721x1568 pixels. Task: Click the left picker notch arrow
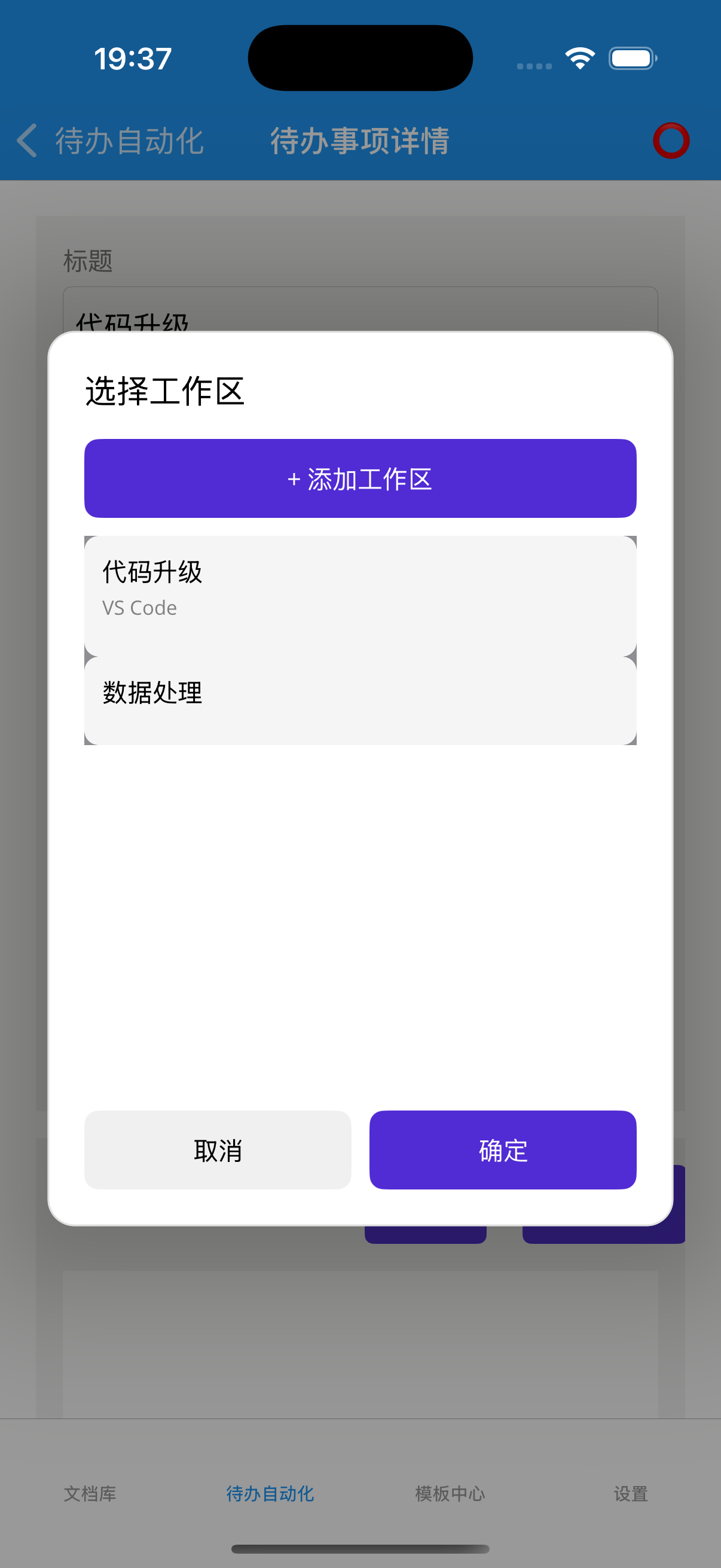90,656
